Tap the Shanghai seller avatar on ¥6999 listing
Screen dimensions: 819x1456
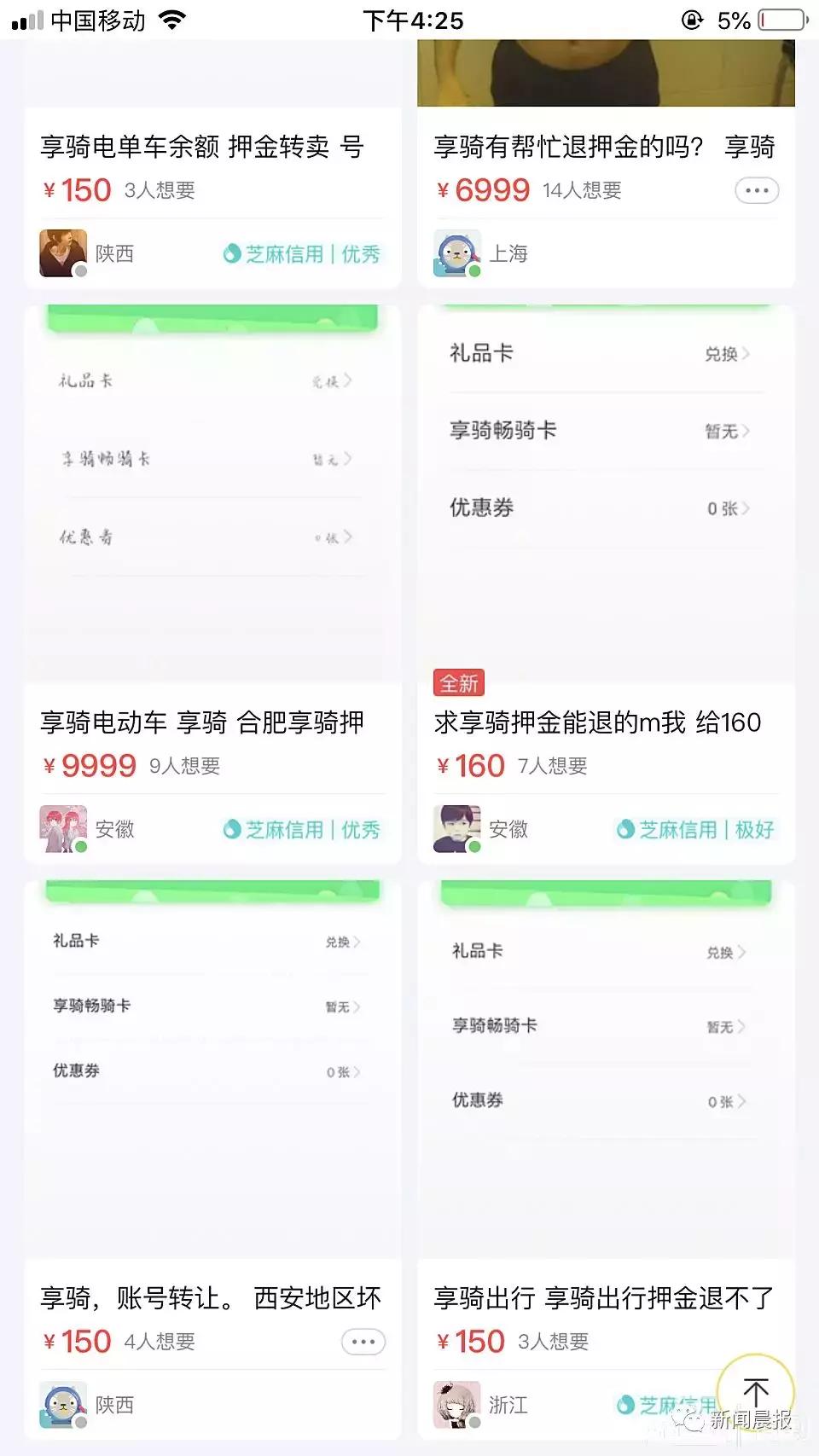456,251
